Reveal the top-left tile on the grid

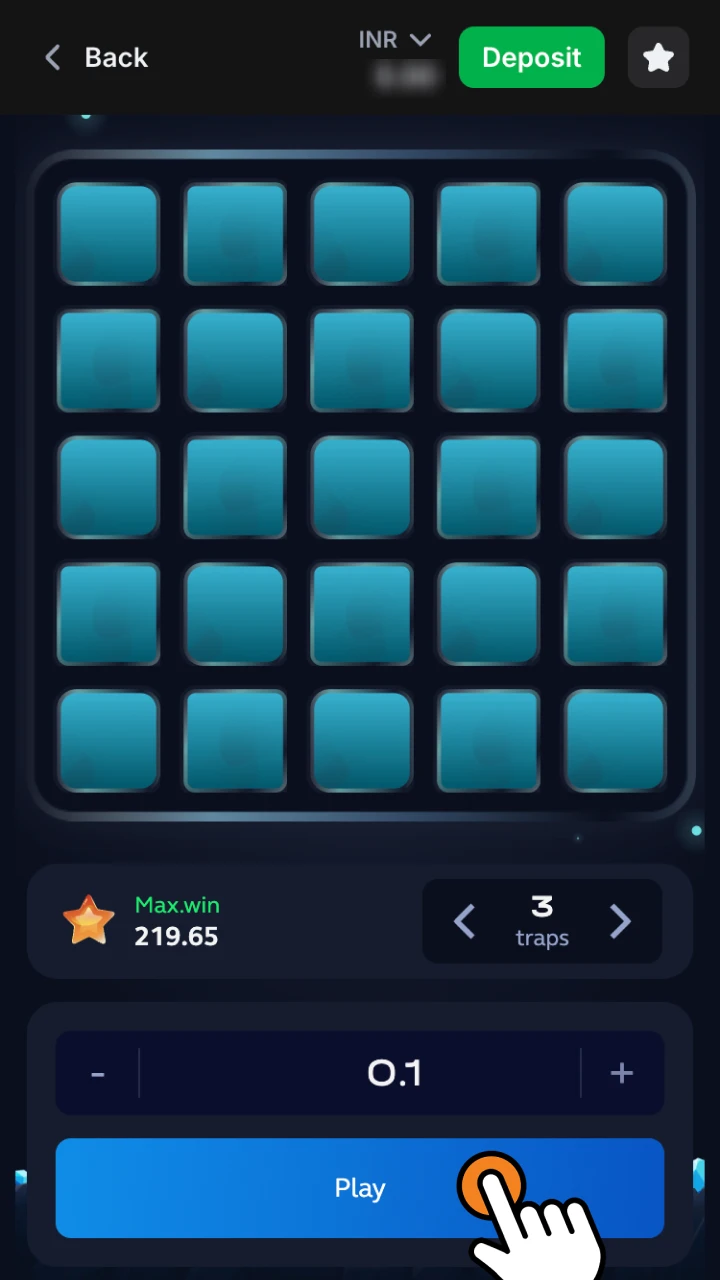[107, 233]
